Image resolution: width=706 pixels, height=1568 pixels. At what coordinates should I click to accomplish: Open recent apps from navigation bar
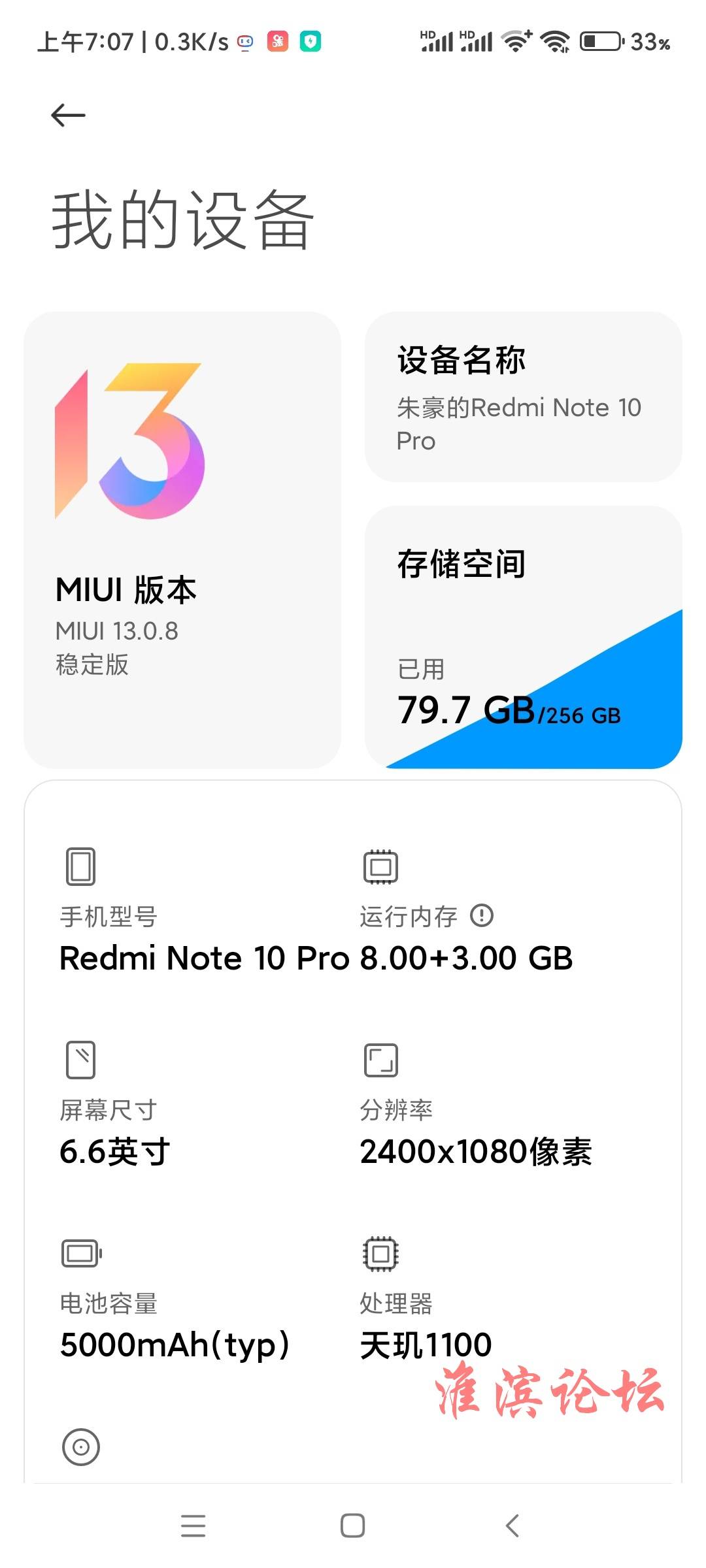193,1526
